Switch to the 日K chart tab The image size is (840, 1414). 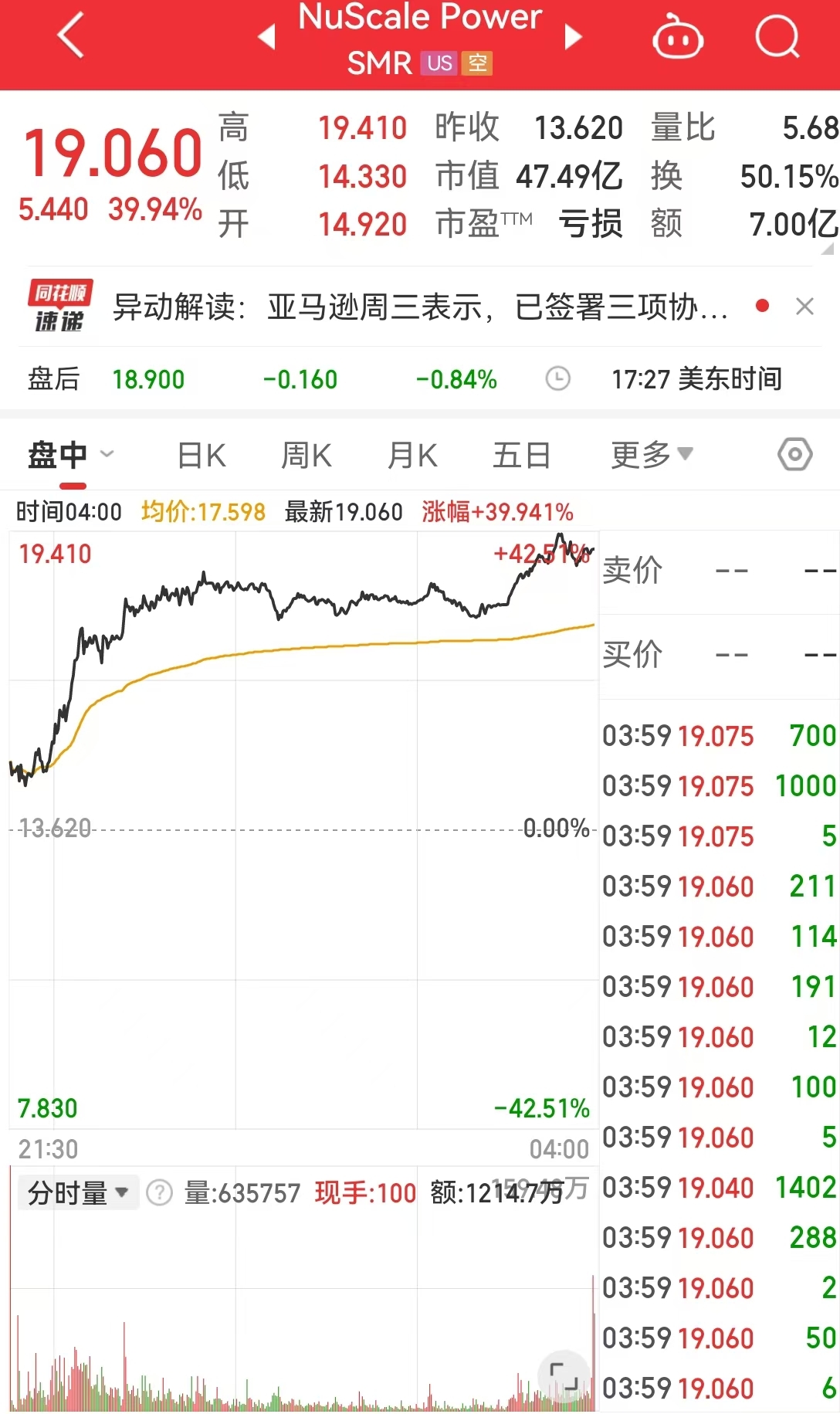(x=202, y=455)
